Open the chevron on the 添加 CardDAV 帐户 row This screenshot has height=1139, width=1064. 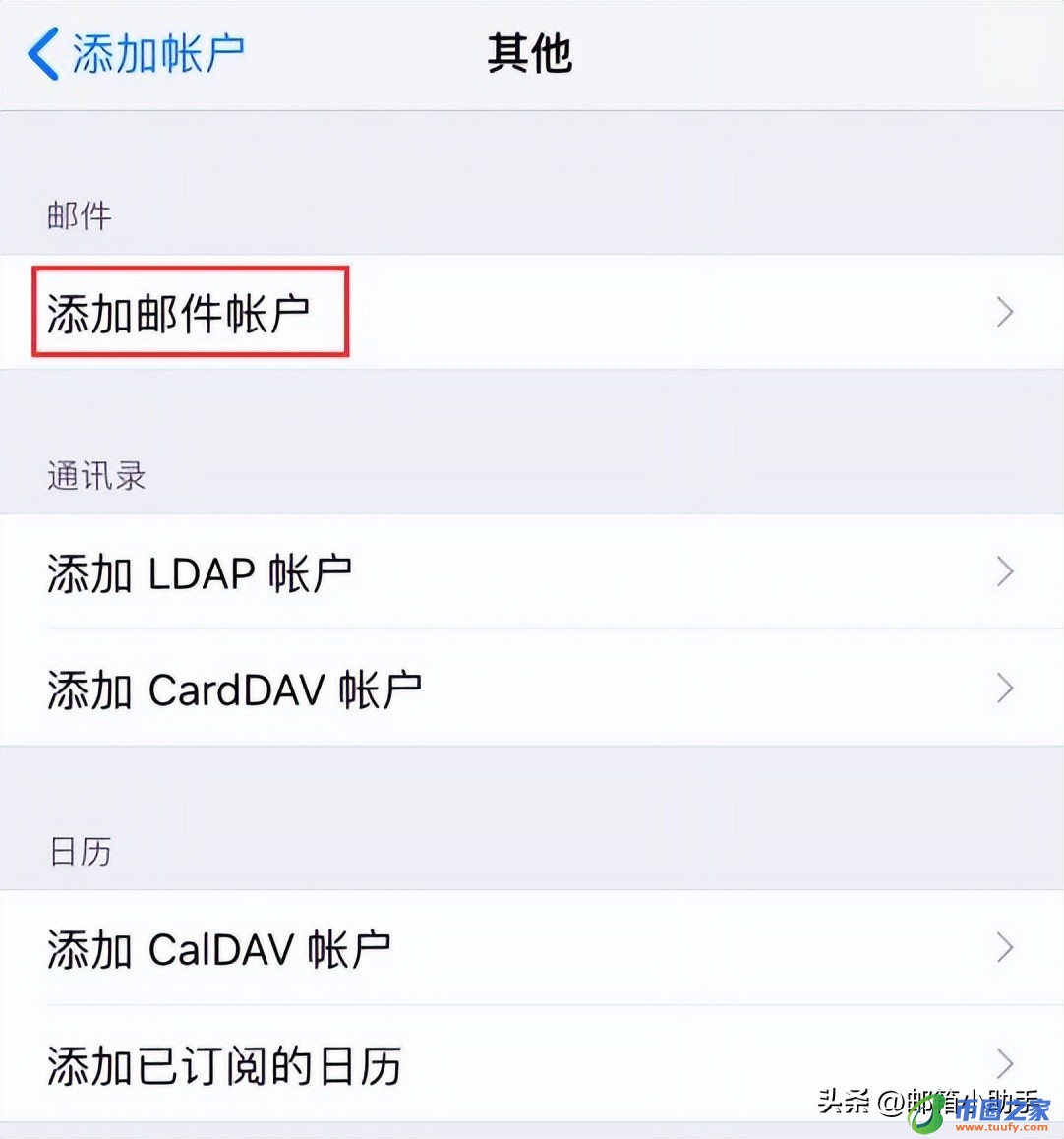[x=1005, y=689]
